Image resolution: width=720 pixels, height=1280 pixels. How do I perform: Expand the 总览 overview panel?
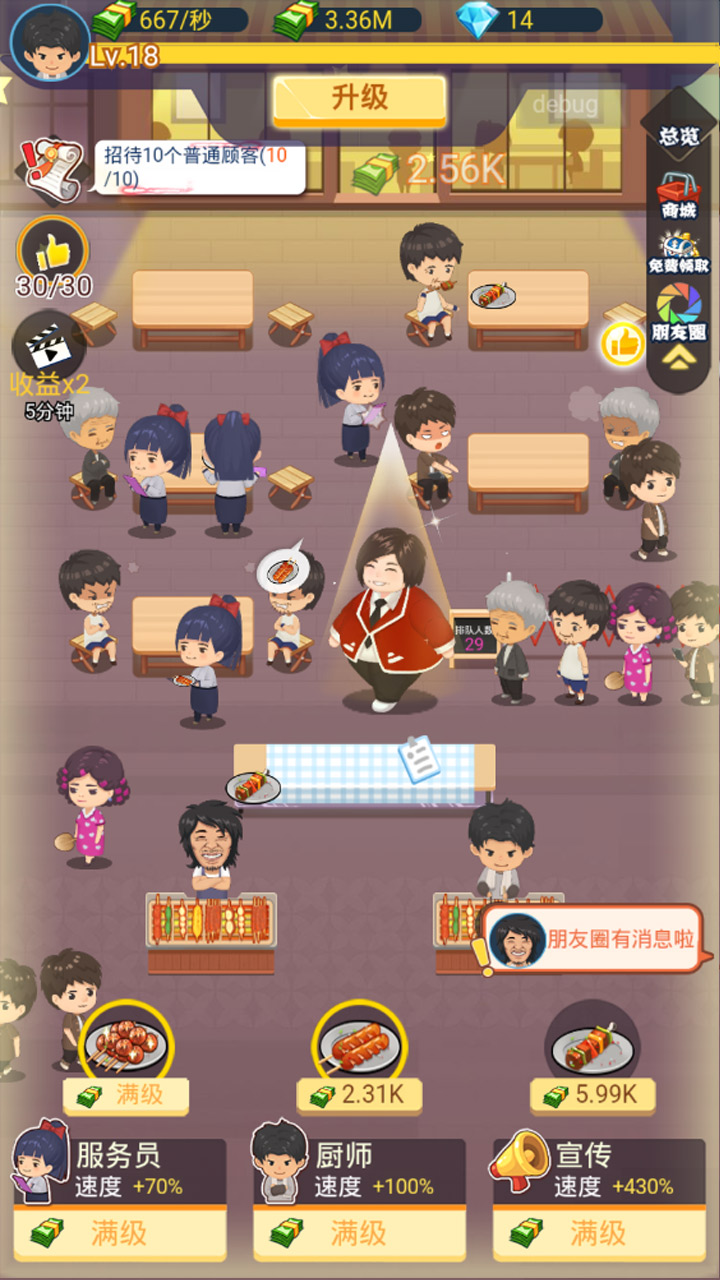[680, 133]
